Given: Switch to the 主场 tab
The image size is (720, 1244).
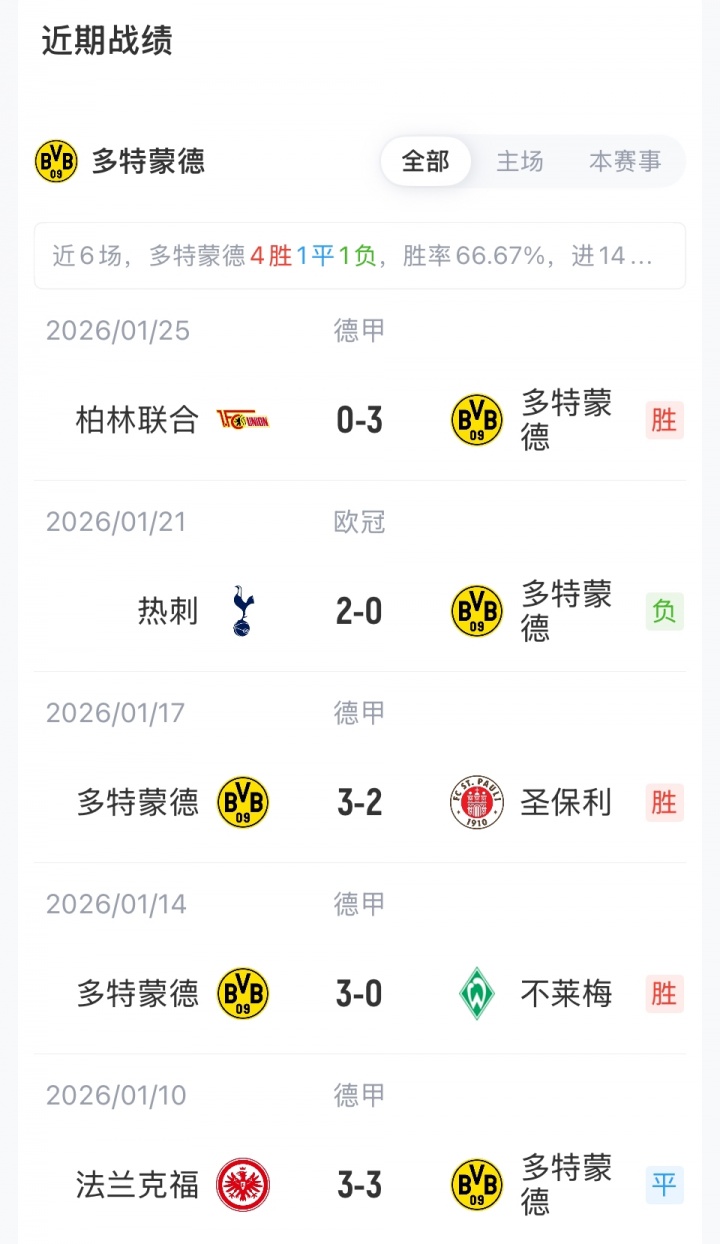Looking at the screenshot, I should point(520,162).
